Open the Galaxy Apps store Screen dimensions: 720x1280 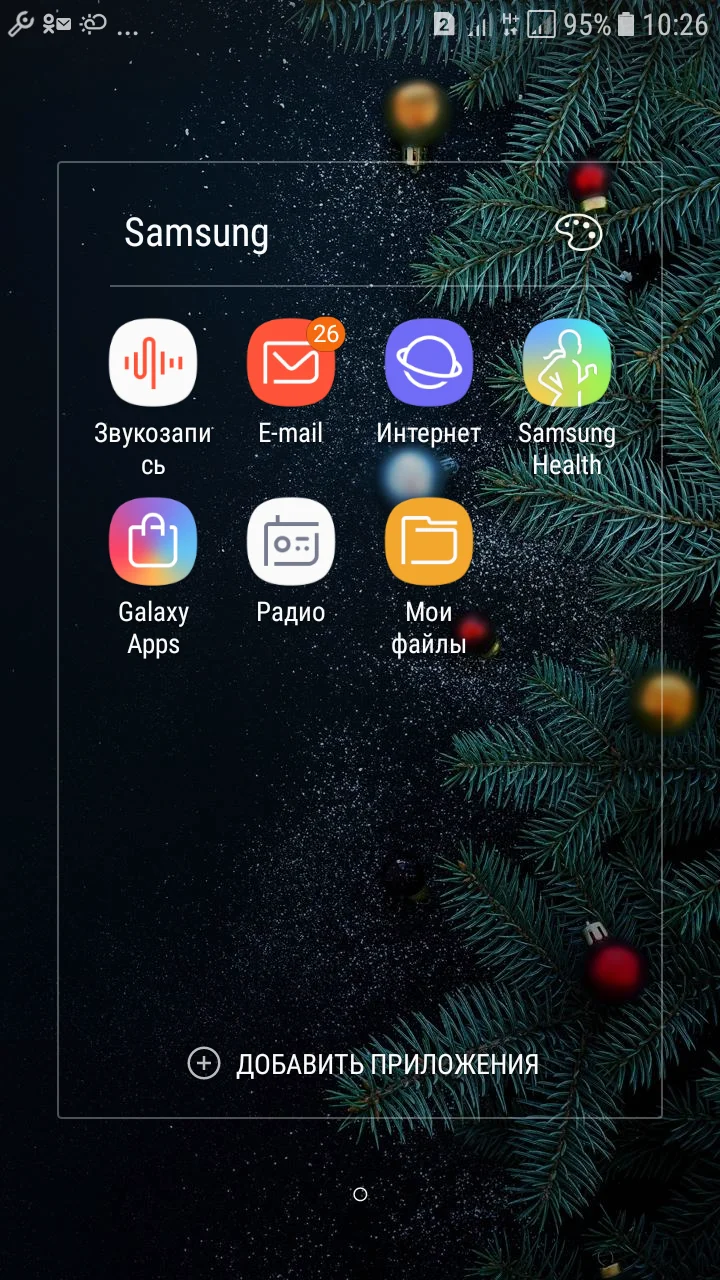pos(153,540)
